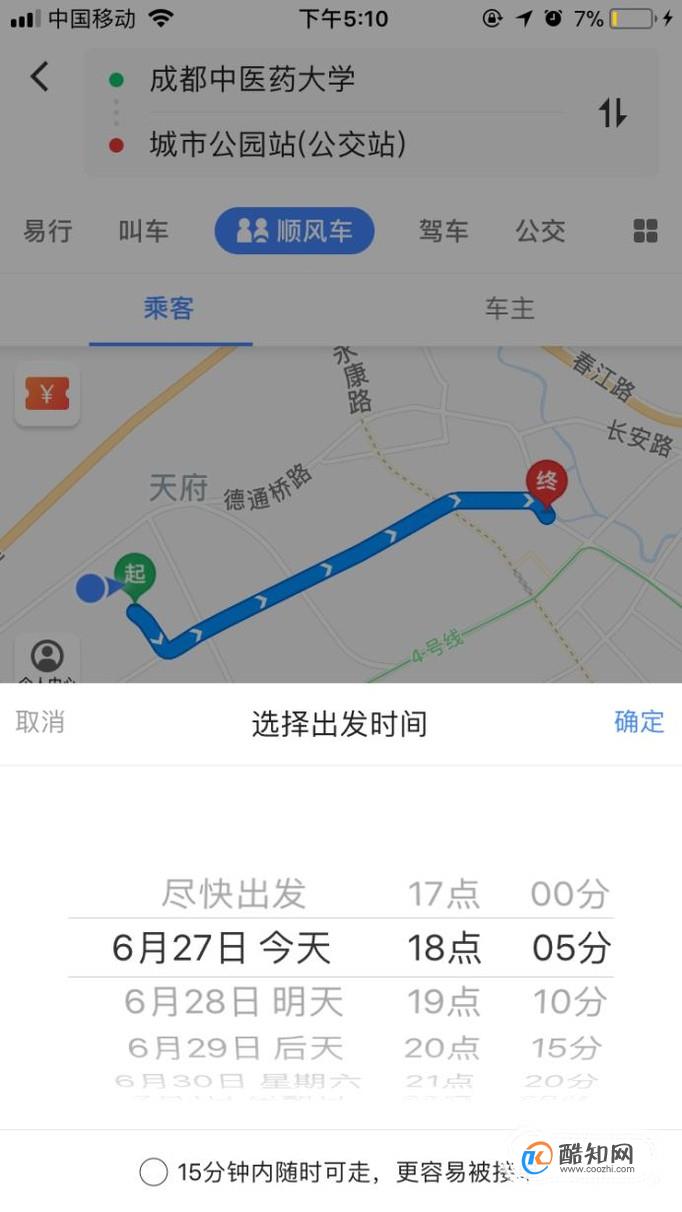682x1212 pixels.
Task: Choose 6月29日 后天 in the date picker
Action: coord(235,1048)
